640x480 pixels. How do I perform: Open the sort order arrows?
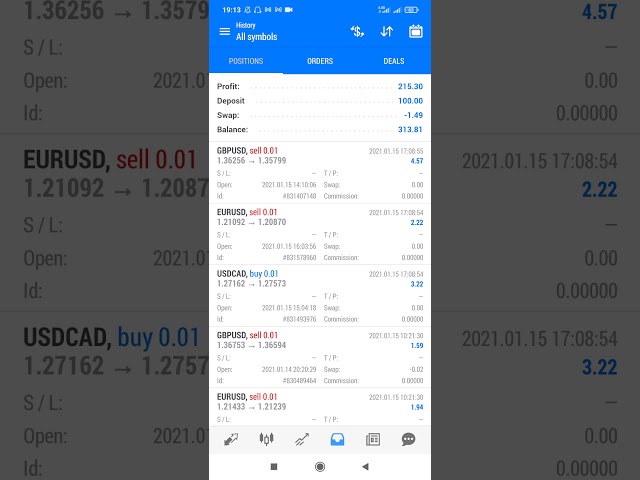(x=387, y=31)
